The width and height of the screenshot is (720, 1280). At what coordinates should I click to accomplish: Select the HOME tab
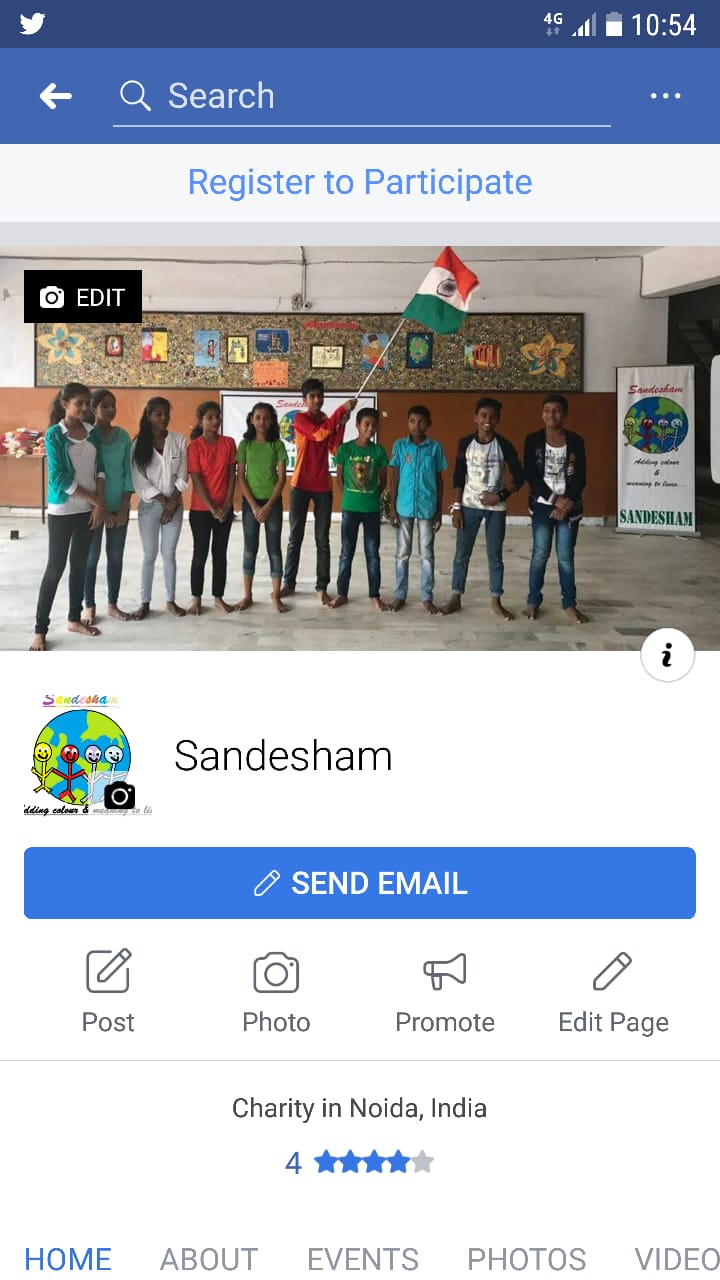[x=68, y=1258]
